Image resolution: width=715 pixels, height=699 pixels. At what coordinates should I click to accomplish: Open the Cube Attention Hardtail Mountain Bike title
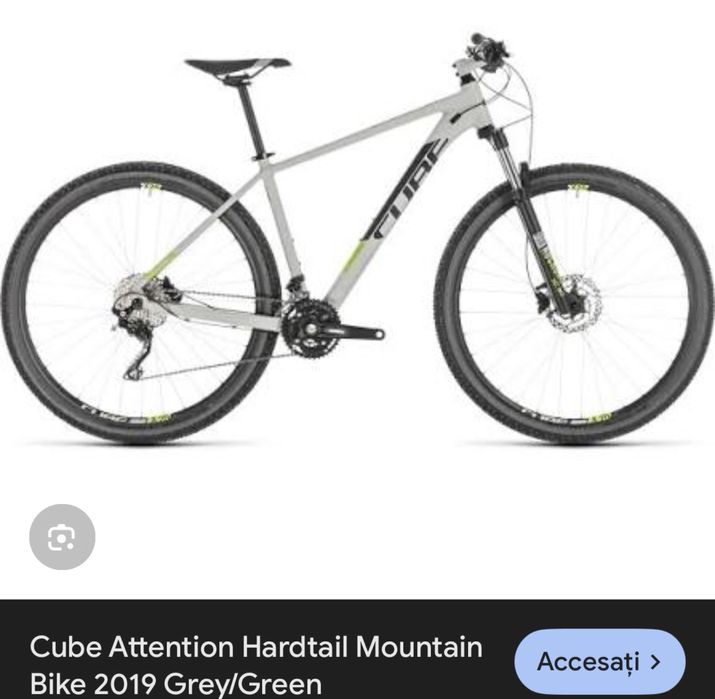(256, 664)
